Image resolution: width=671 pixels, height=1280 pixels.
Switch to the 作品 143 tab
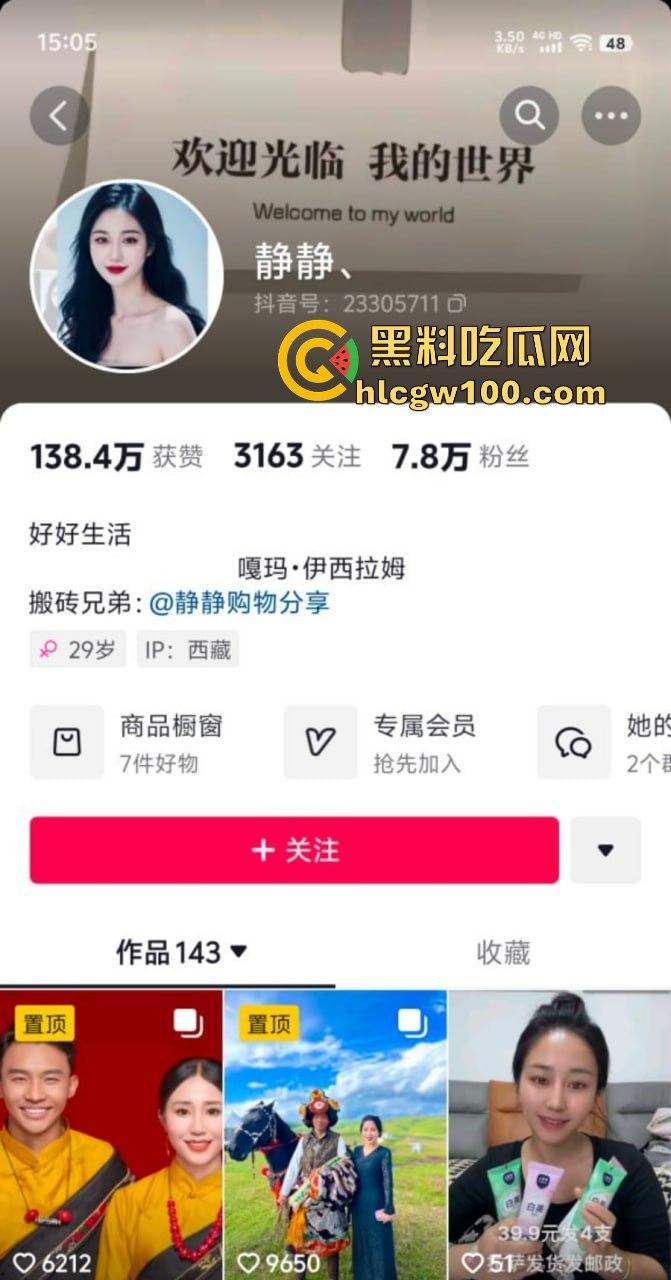point(181,952)
